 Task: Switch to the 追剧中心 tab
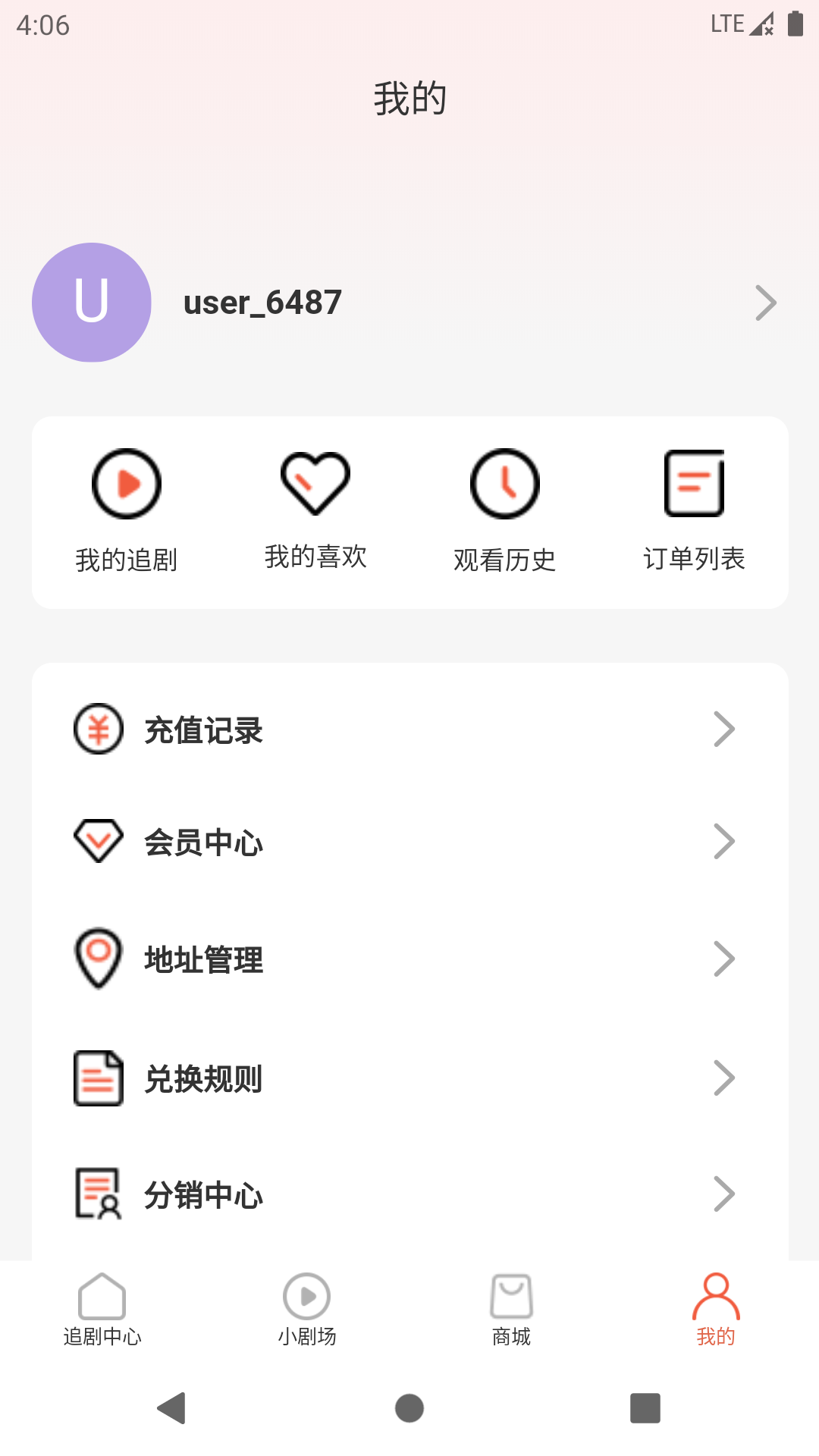pyautogui.click(x=102, y=1310)
